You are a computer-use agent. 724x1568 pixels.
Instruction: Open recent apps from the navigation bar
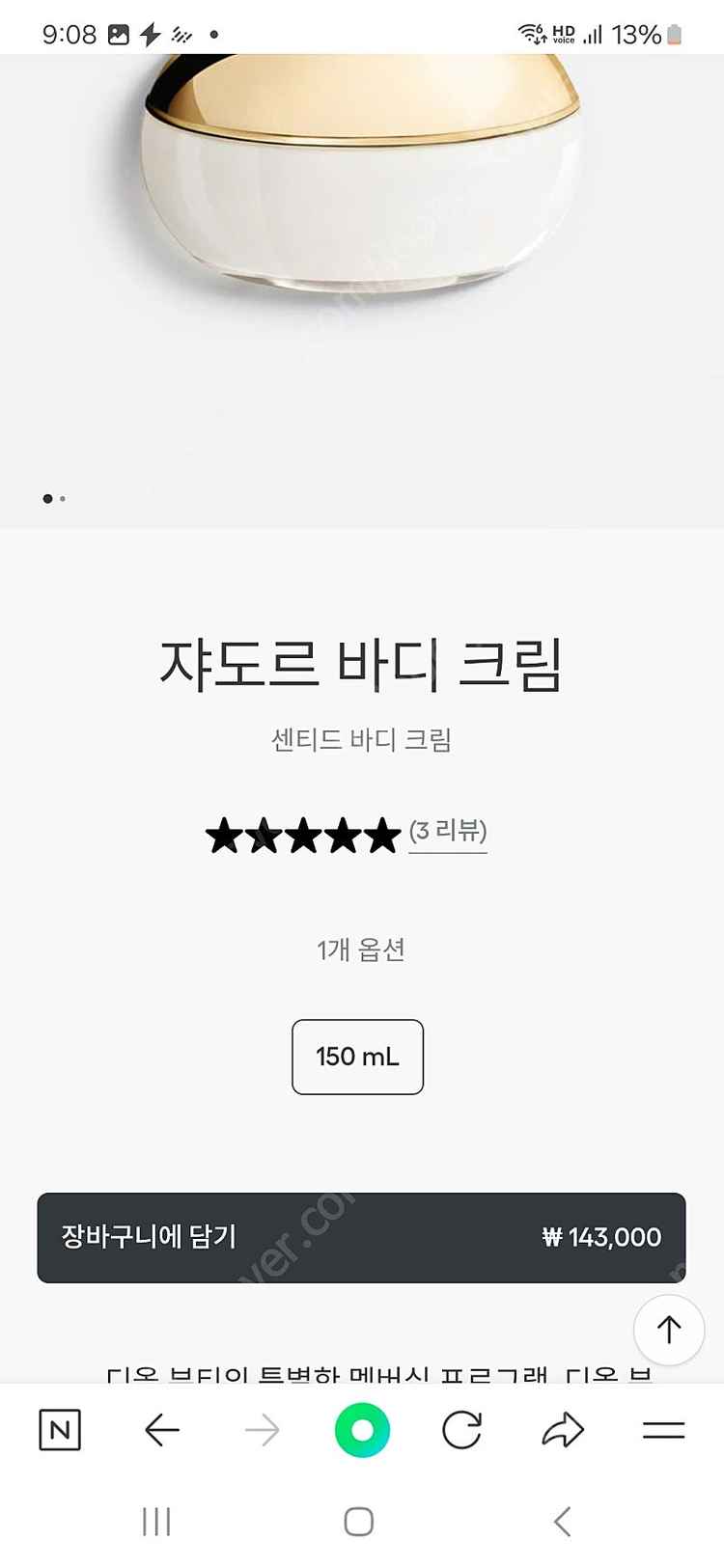(155, 1522)
